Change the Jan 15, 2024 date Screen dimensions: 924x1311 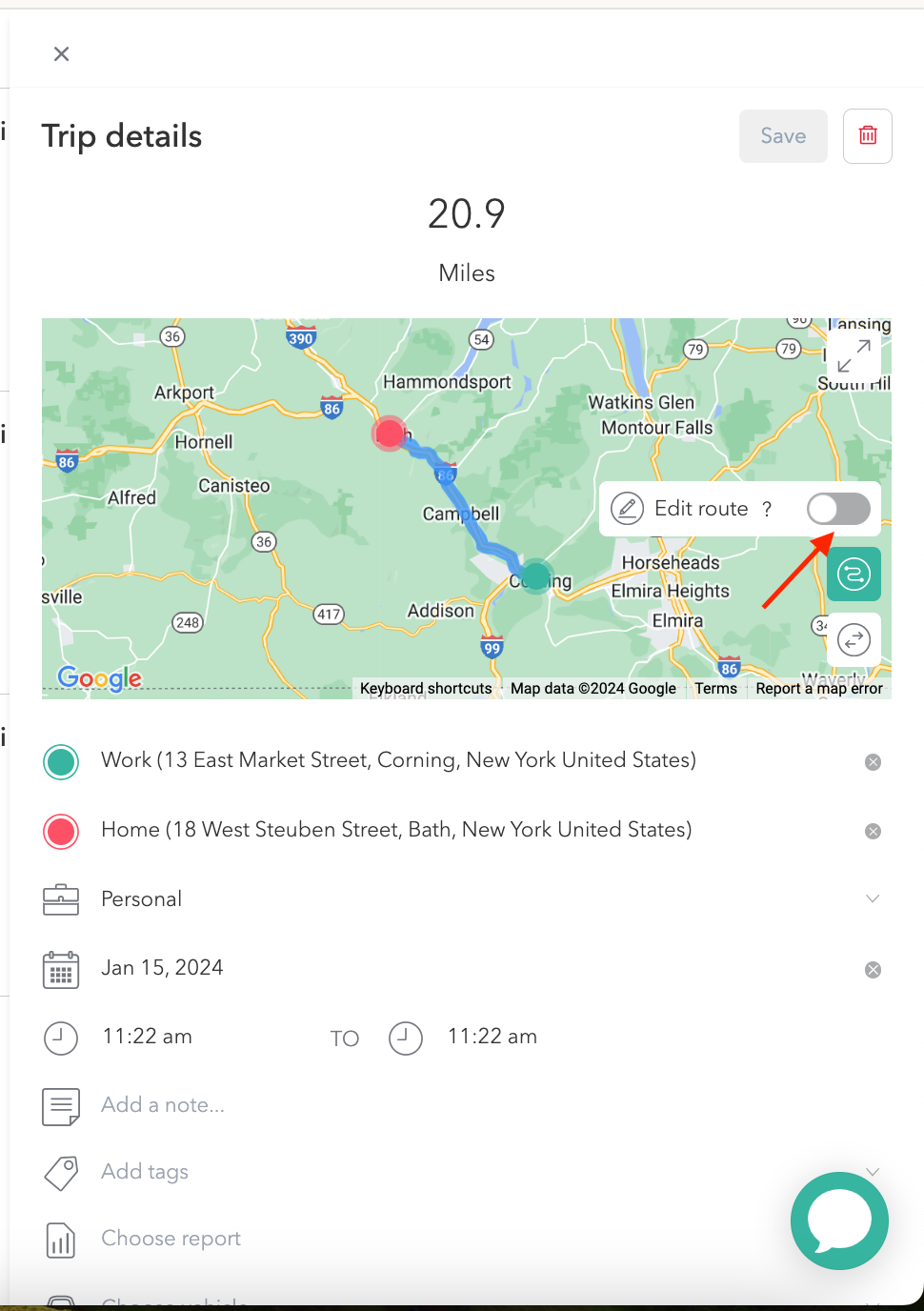click(163, 968)
